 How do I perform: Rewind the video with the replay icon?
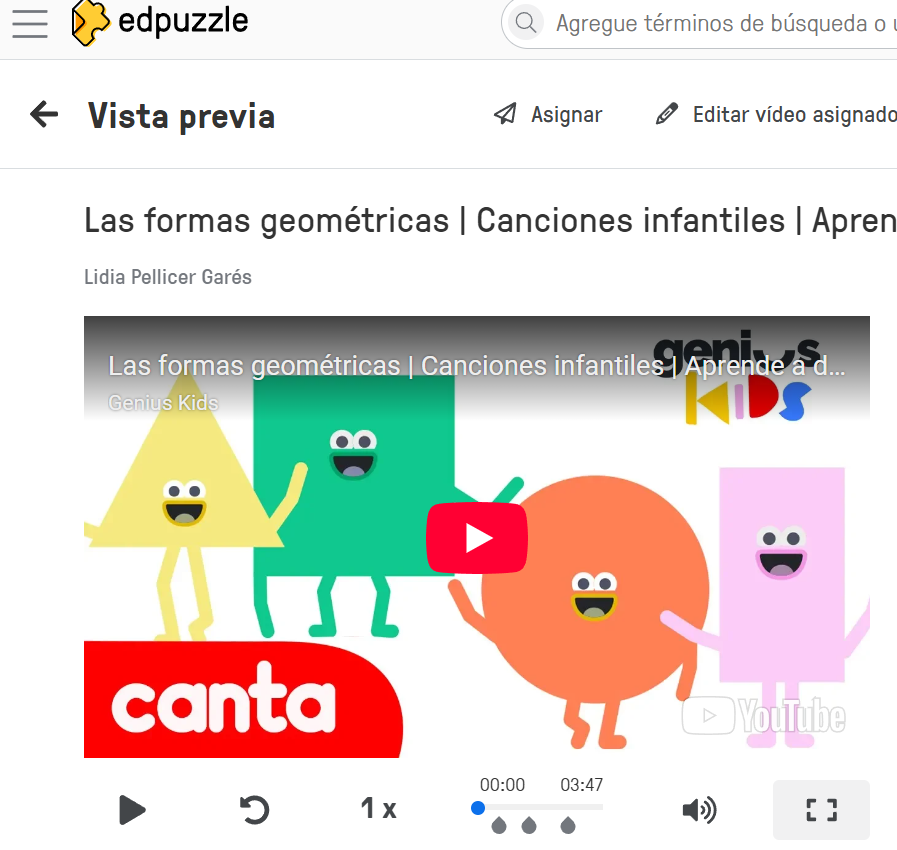pos(255,809)
